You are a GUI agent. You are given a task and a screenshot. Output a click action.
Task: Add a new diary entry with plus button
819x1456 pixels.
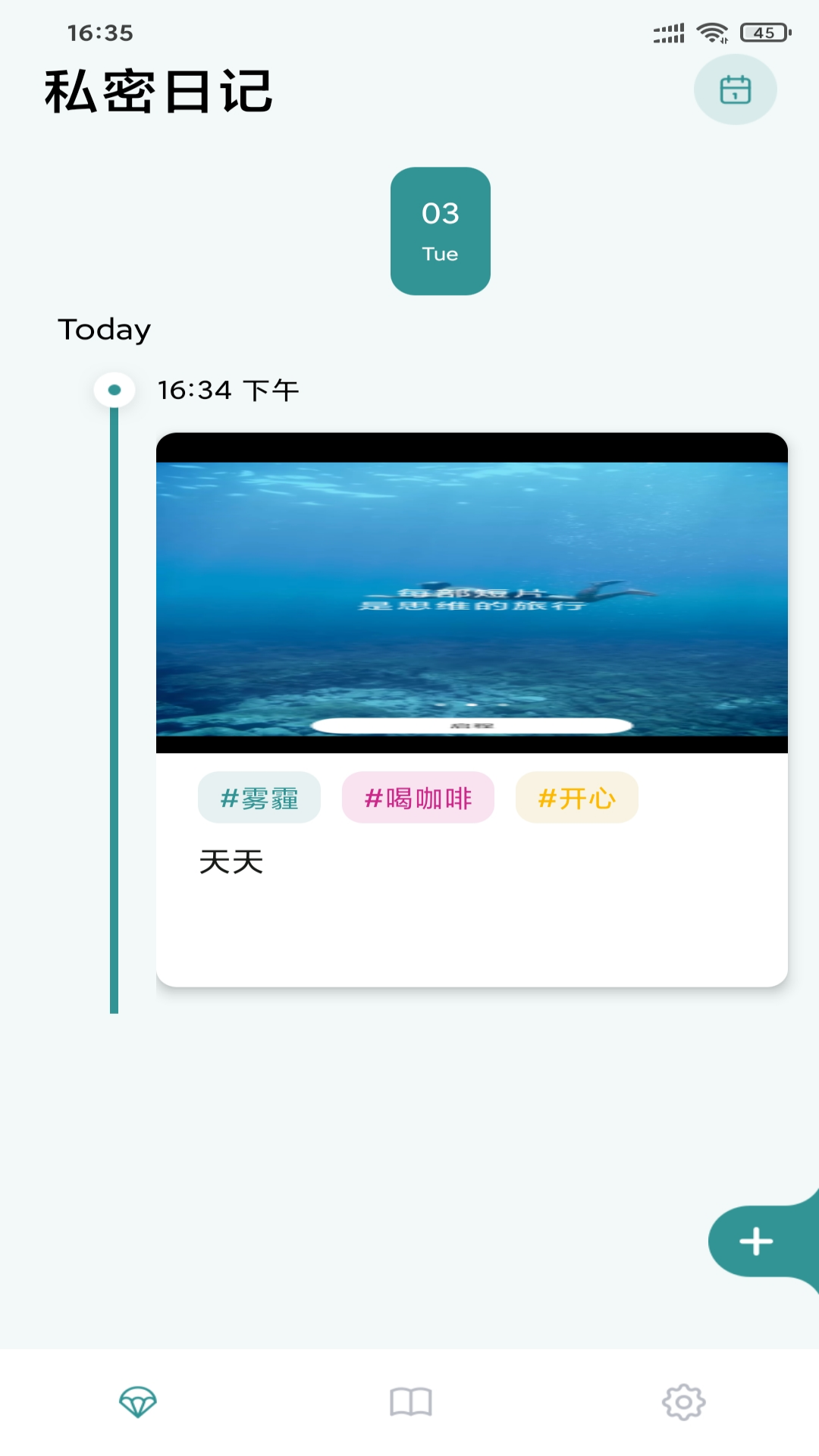(756, 1241)
